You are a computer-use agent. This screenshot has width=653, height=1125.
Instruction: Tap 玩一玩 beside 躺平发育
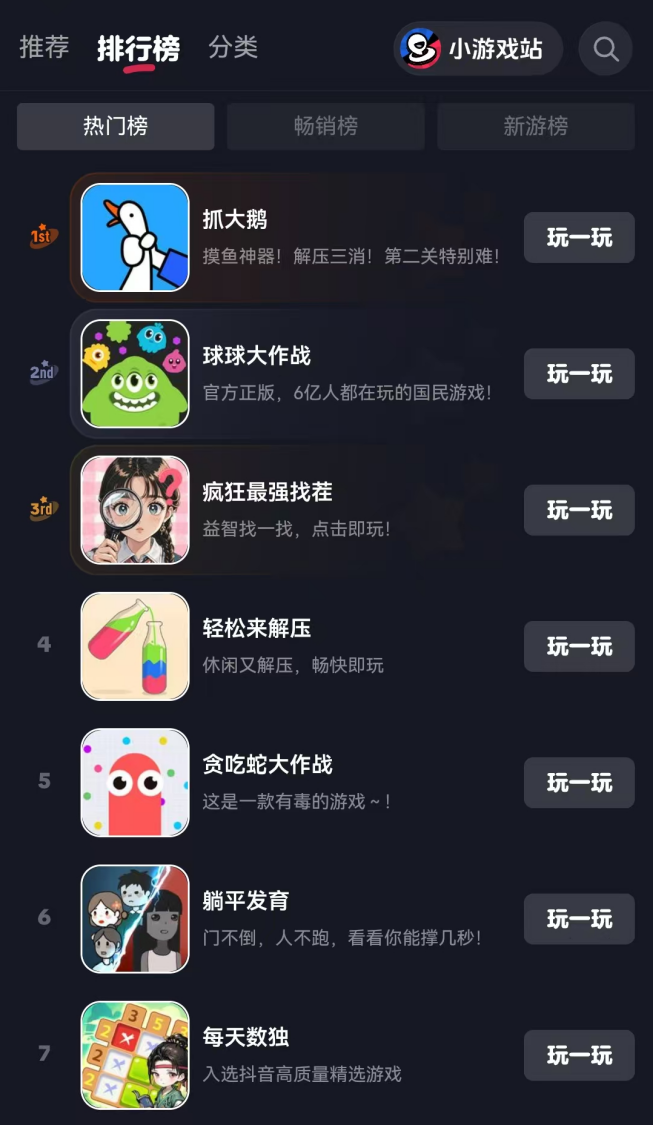pos(579,919)
